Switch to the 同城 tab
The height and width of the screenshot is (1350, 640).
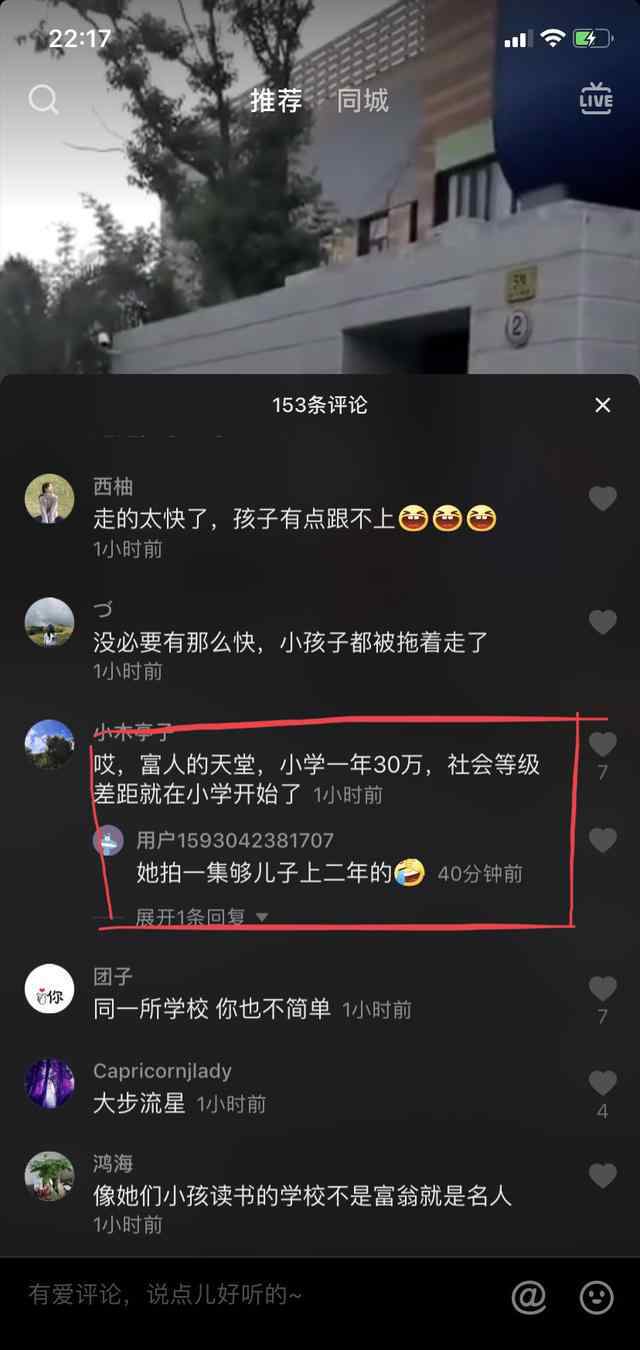[x=362, y=101]
